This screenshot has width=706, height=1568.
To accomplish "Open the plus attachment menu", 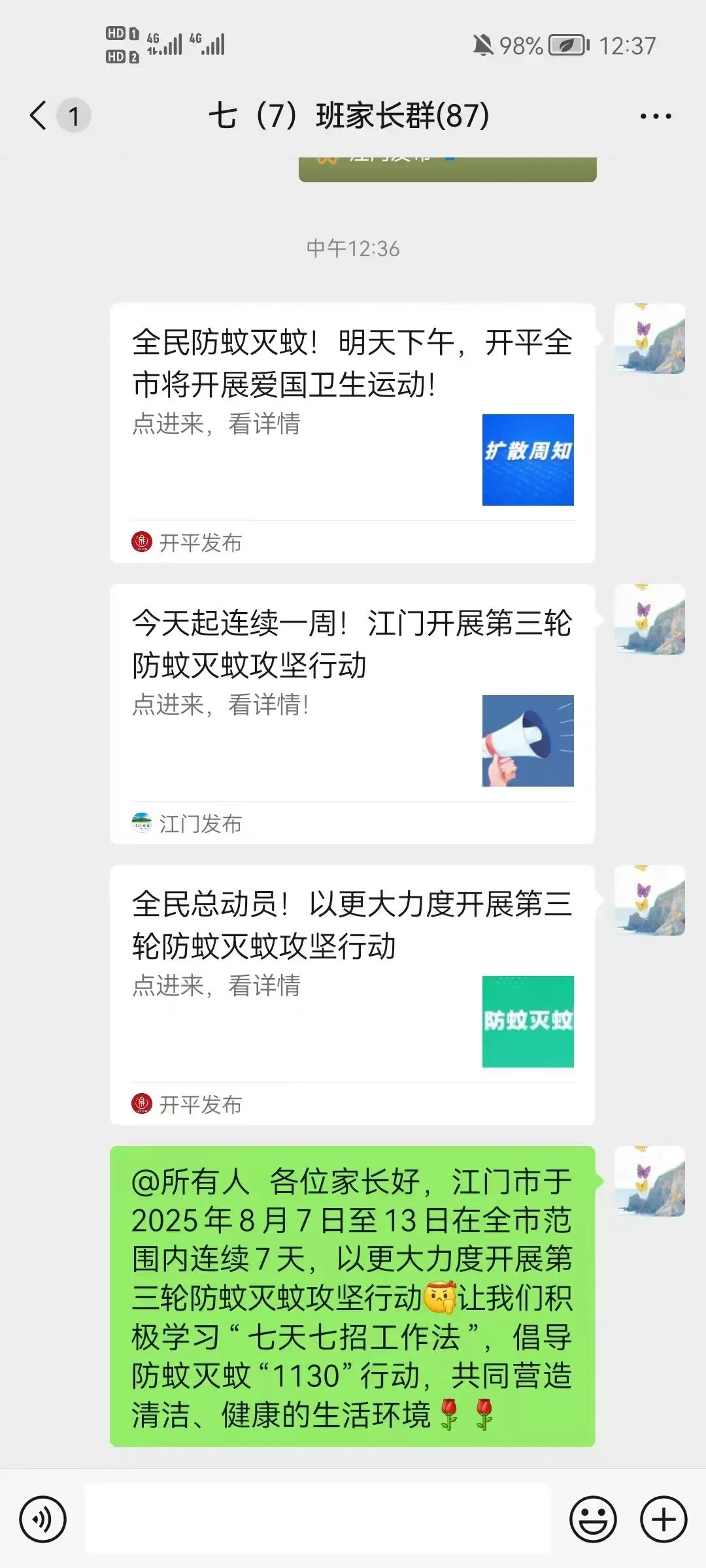I will [664, 1519].
